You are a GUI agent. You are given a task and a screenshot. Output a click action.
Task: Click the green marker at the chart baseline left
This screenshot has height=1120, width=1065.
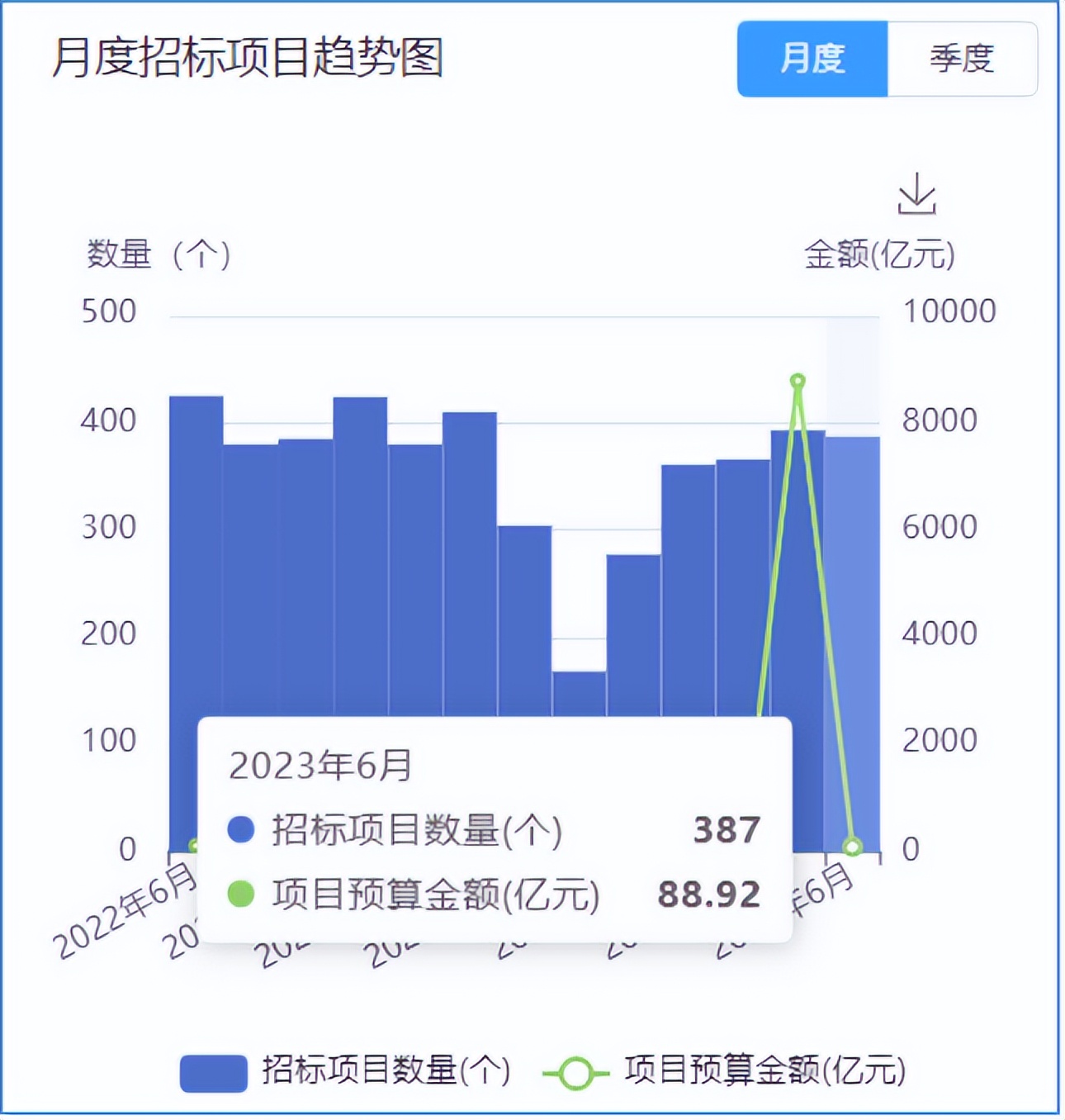click(193, 844)
